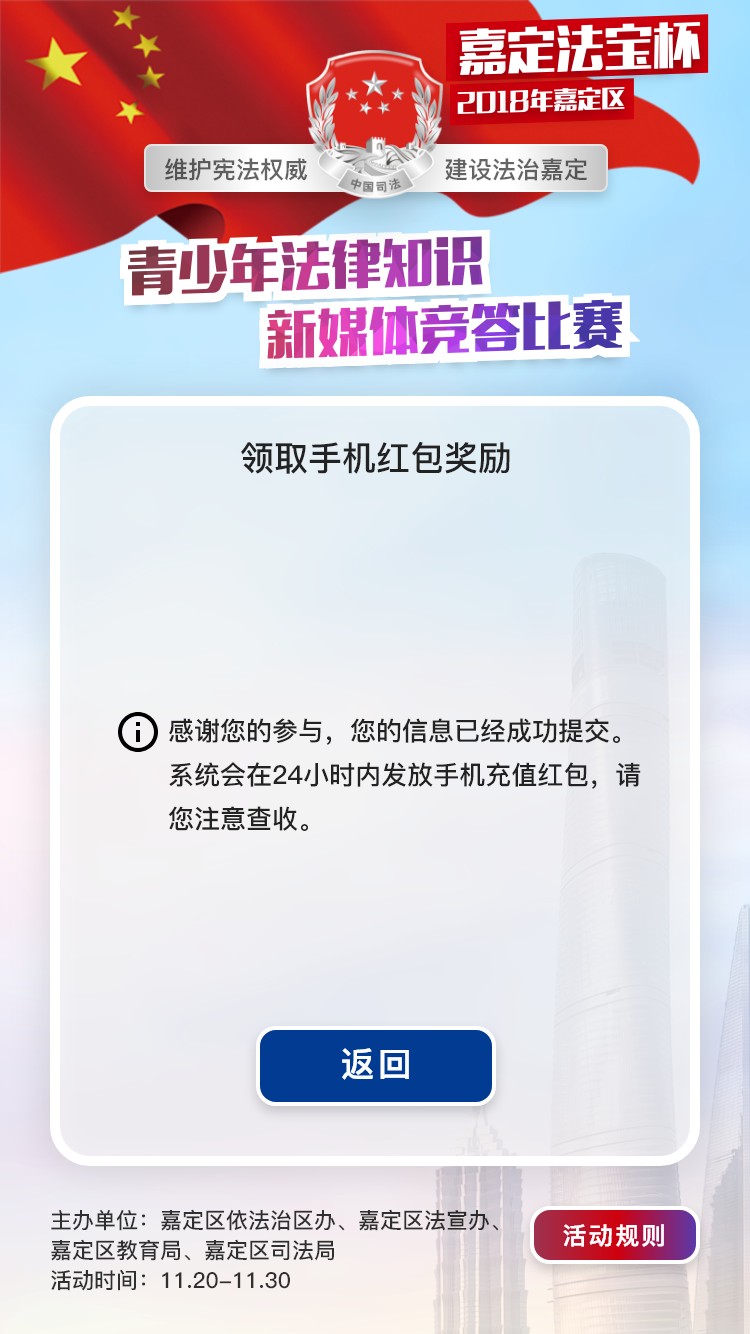The image size is (750, 1334).
Task: Tap the 返回 button to go back
Action: [x=375, y=1066]
